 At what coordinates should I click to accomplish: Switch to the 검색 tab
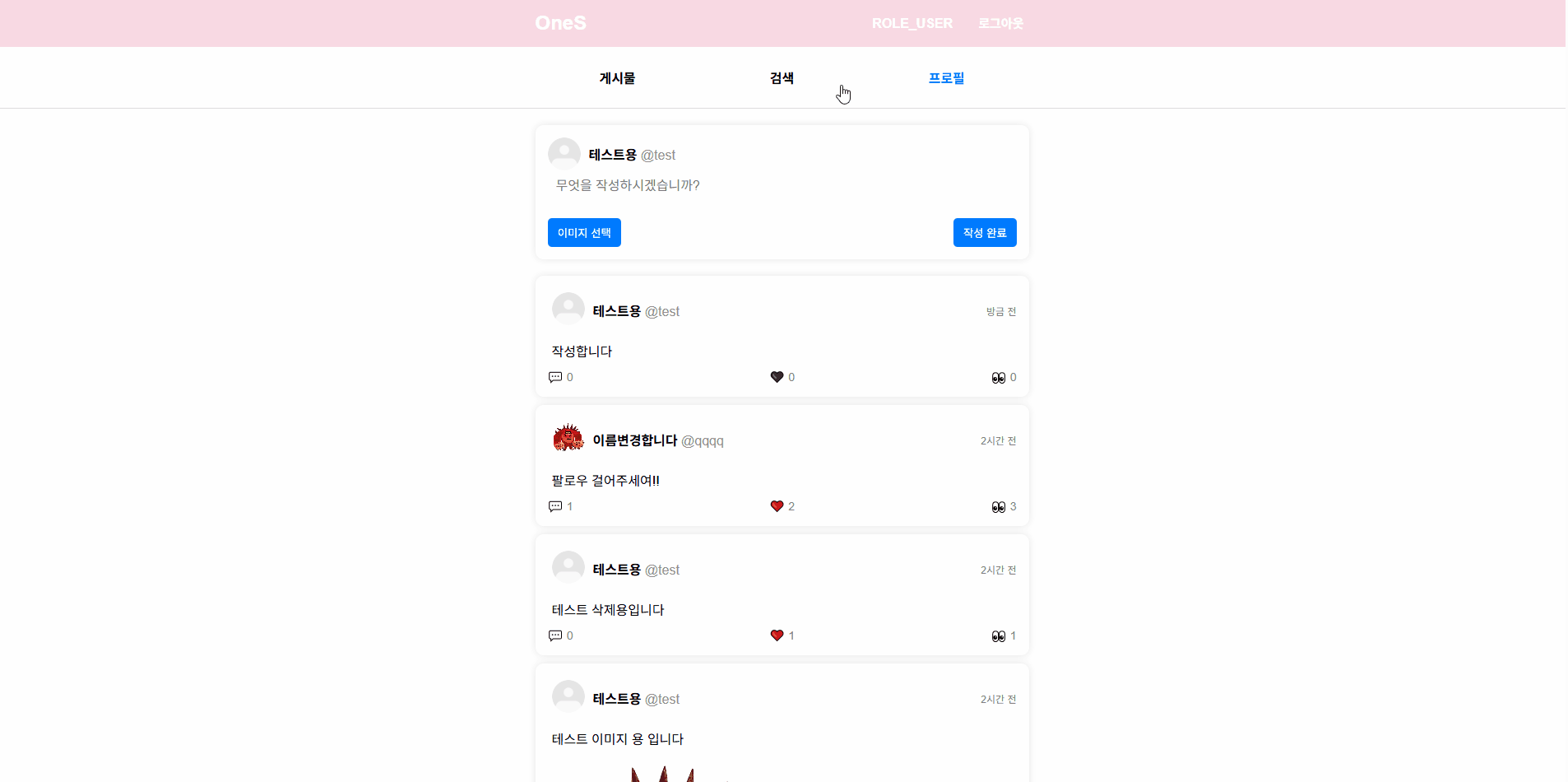[782, 78]
